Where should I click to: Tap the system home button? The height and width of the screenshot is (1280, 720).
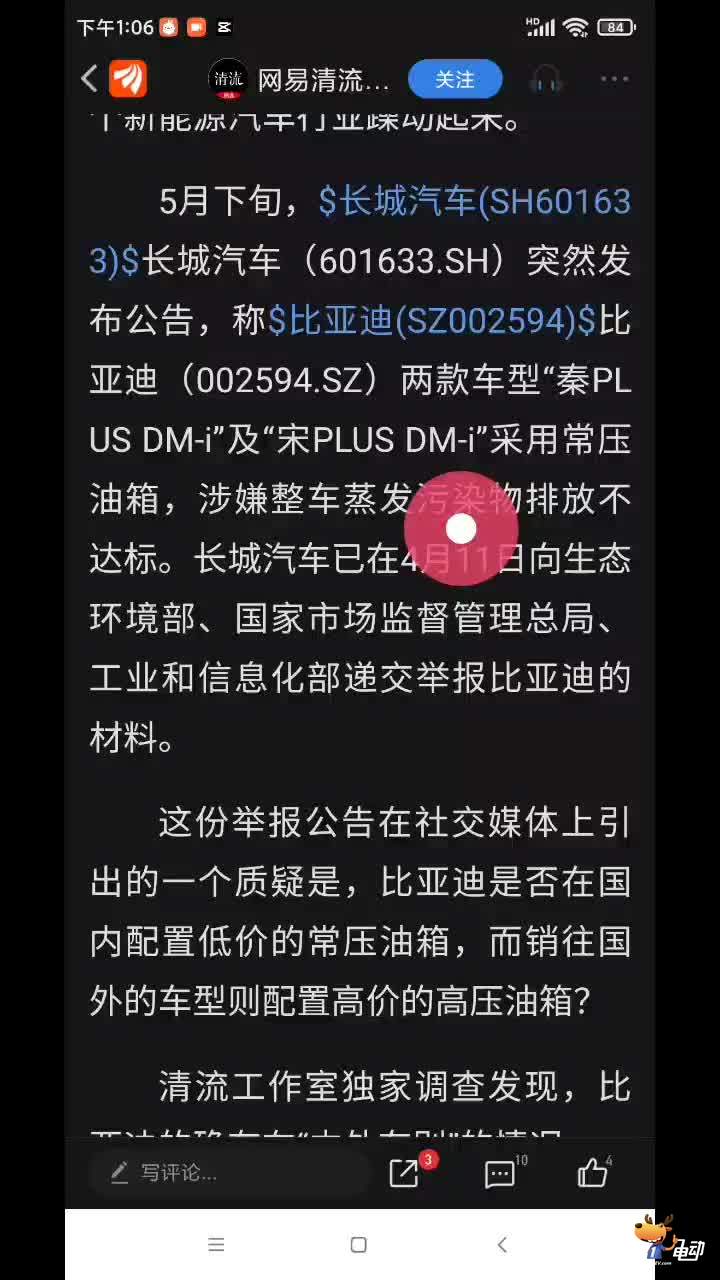(x=359, y=1245)
